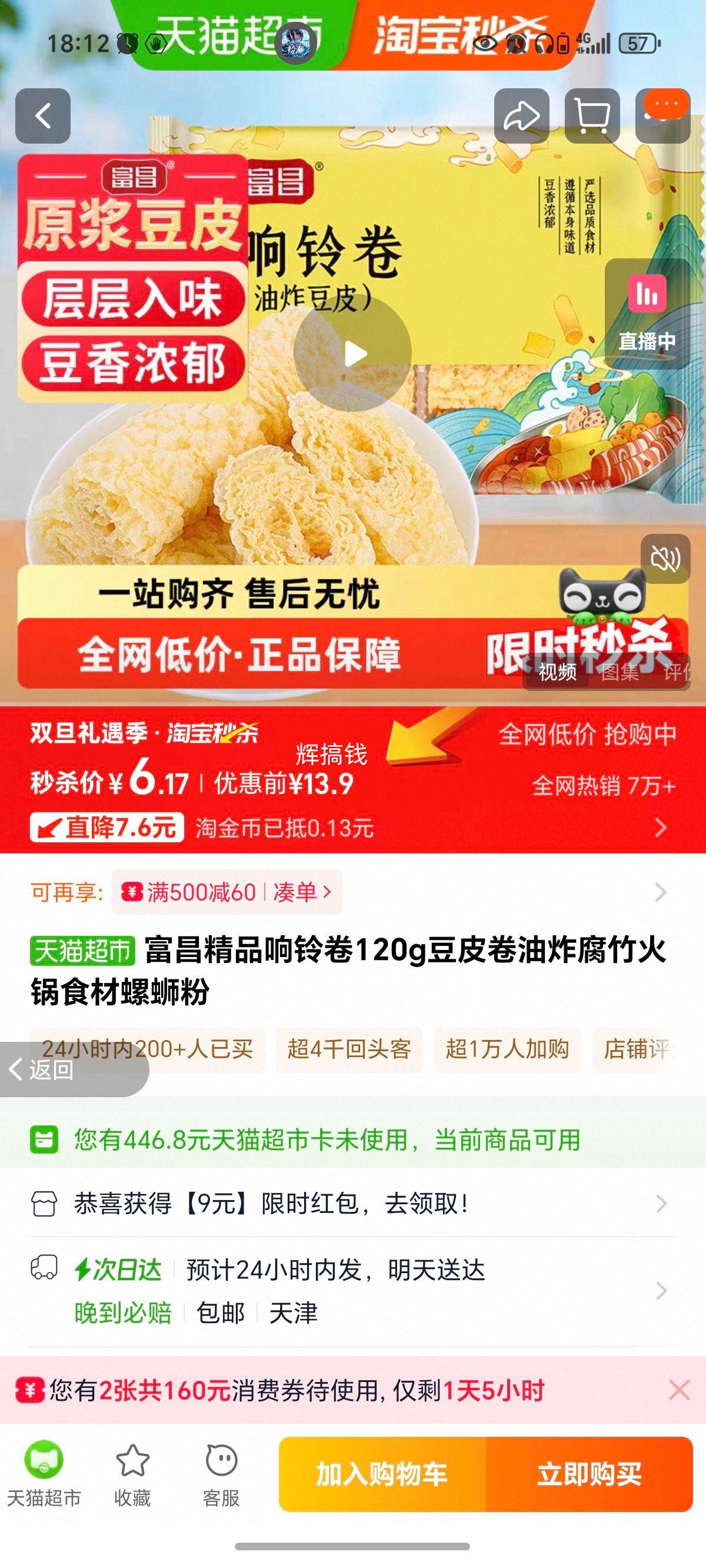Expand the 满500减60 凑单 row
This screenshot has width=706, height=1568.
[660, 891]
